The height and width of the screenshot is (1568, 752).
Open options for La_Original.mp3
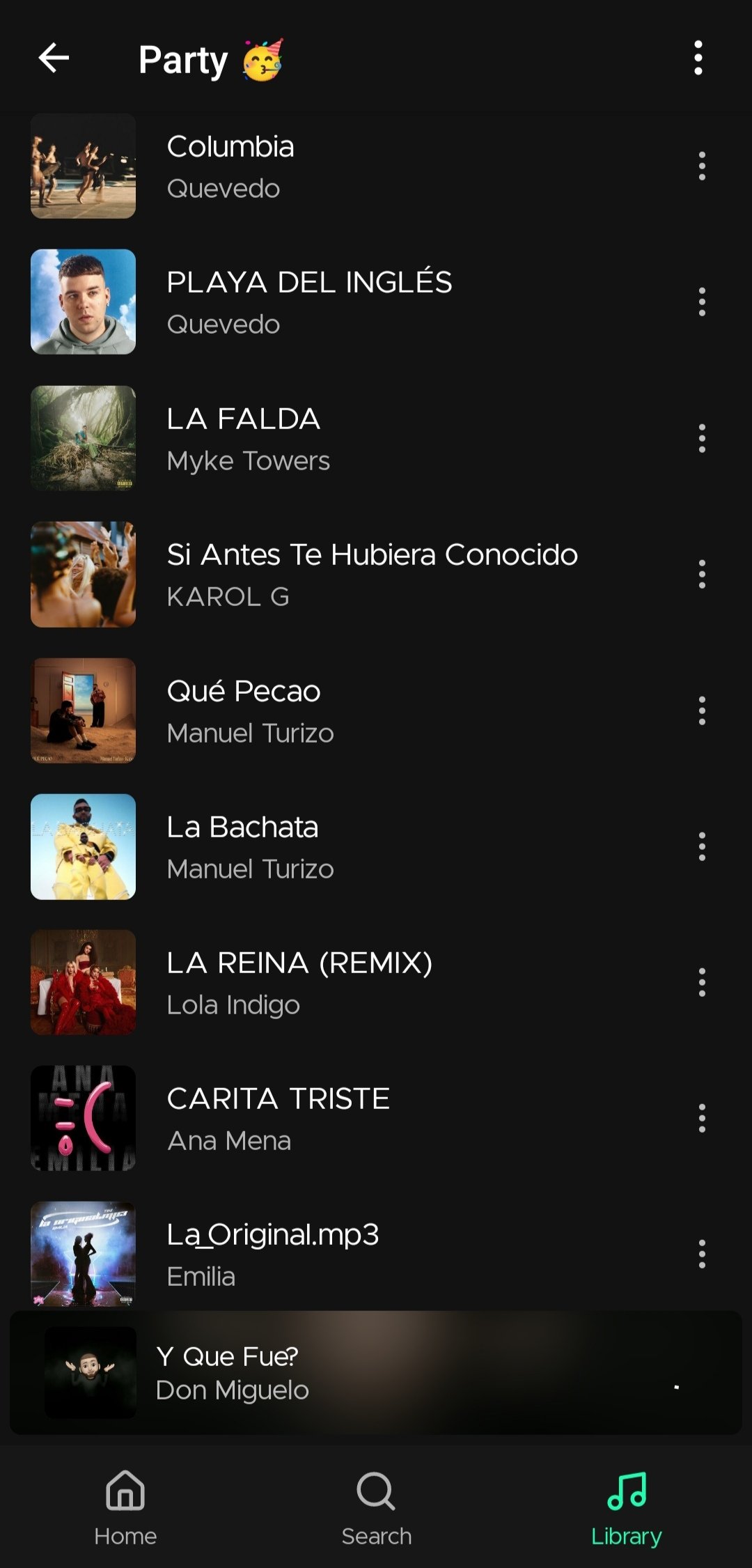click(701, 1254)
